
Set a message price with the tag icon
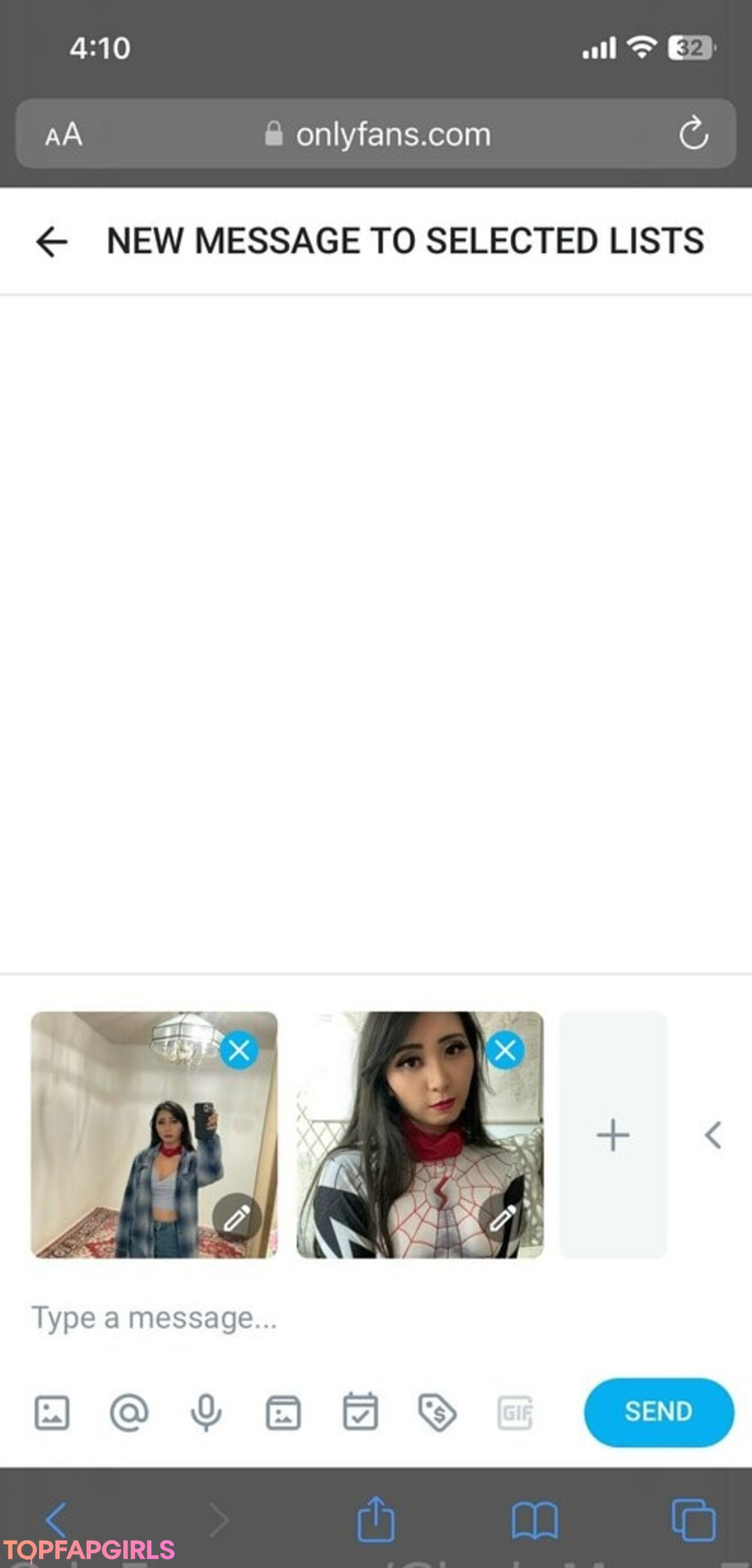click(x=437, y=1413)
